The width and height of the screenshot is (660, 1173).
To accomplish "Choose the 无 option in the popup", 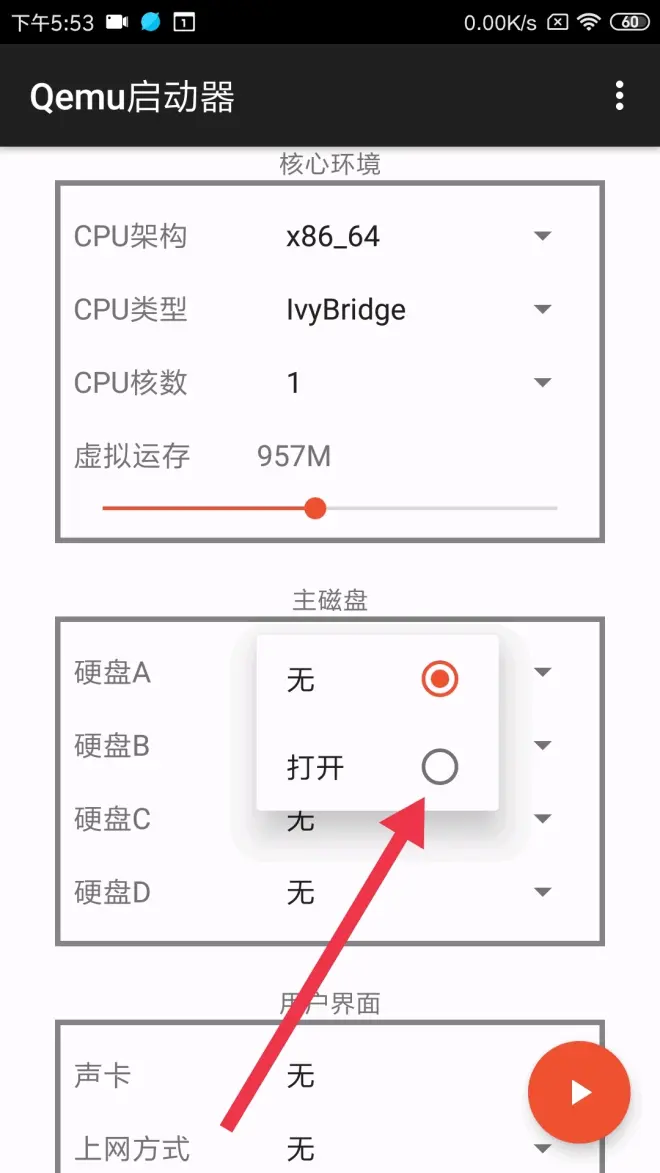I will coord(439,680).
